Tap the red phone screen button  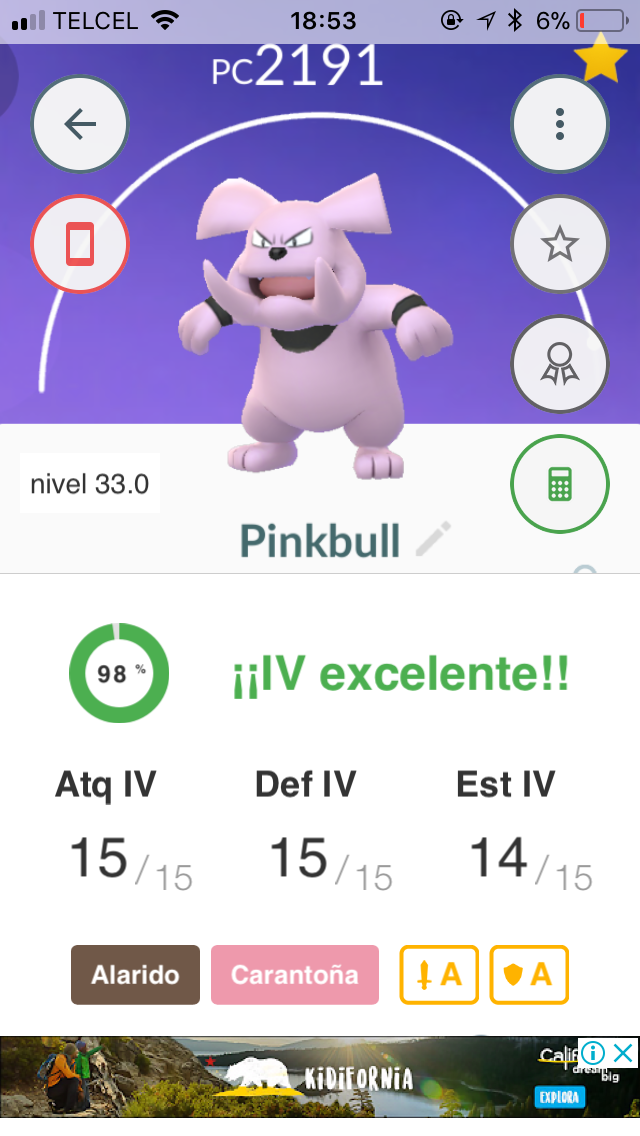point(80,243)
